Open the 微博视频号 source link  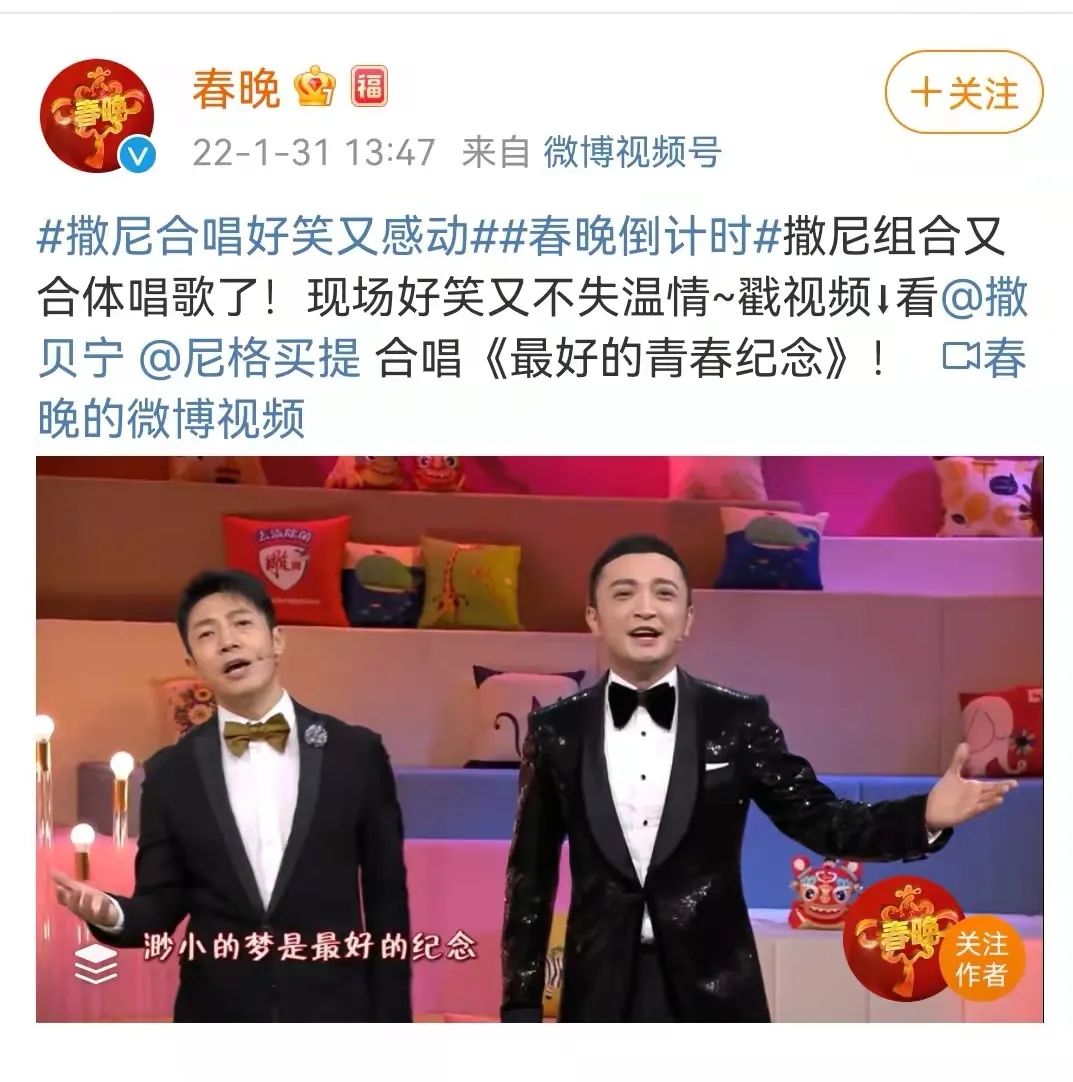(632, 153)
